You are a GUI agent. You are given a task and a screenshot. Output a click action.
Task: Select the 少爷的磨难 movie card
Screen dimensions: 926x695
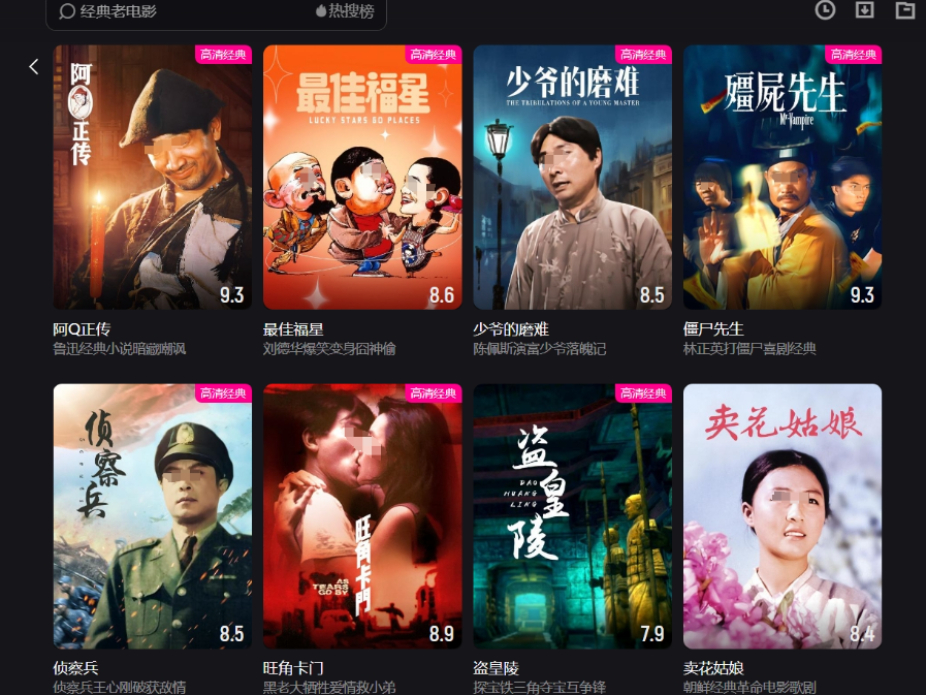572,177
